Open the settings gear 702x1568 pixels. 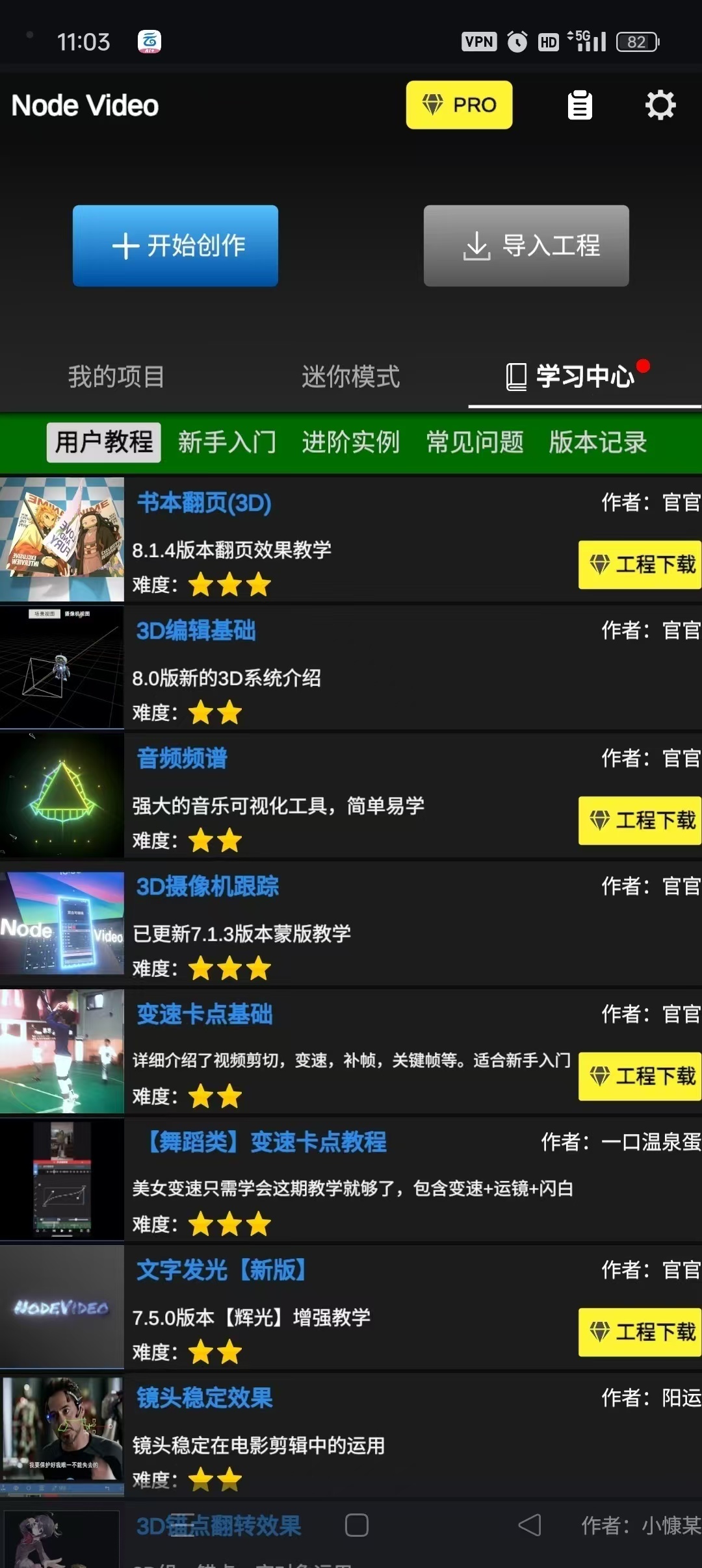660,105
